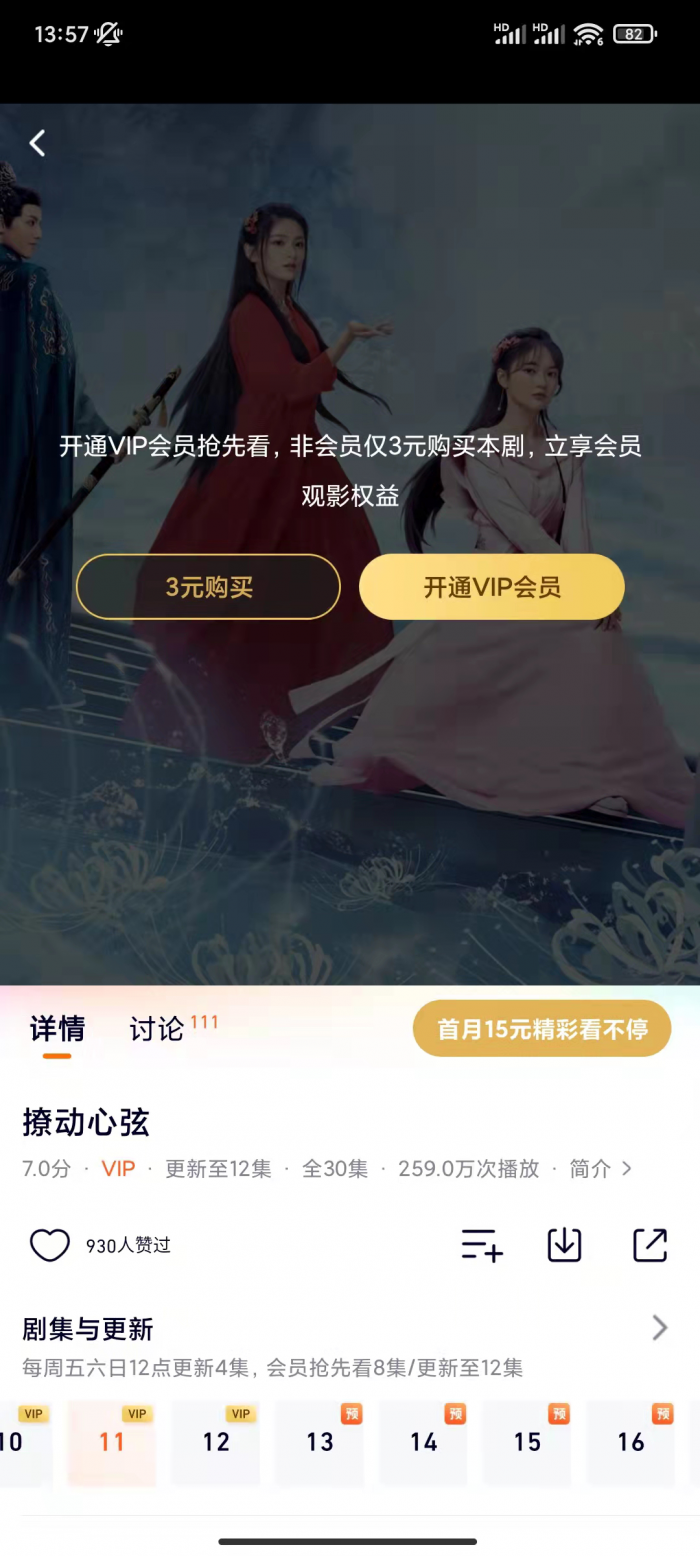
Task: Choose episode 14
Action: coord(423,1442)
